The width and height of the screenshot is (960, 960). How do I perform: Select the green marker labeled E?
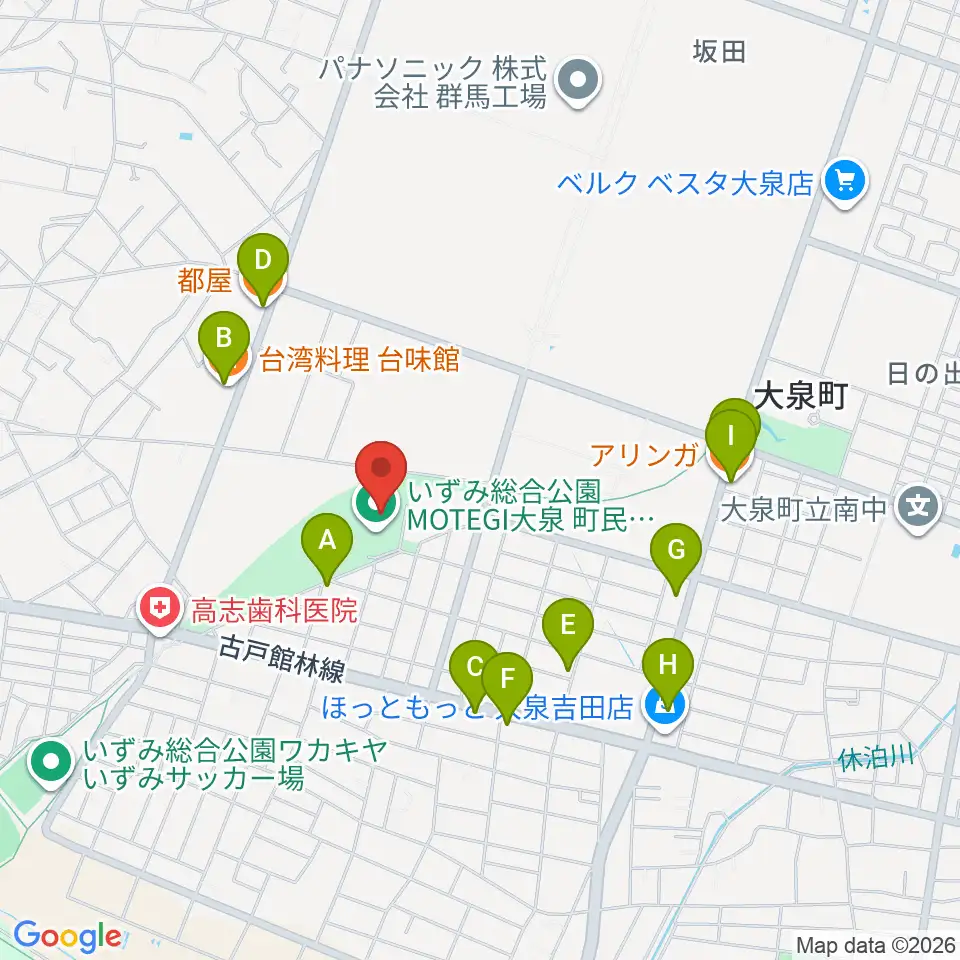point(568,634)
